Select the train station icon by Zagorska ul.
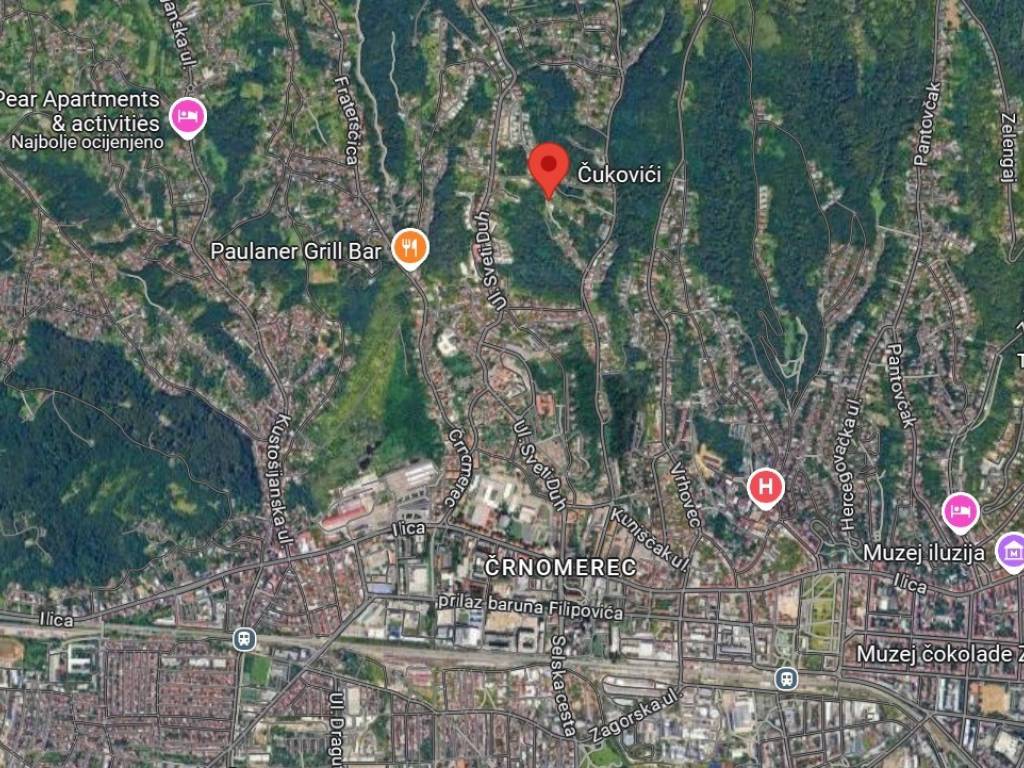 (786, 679)
